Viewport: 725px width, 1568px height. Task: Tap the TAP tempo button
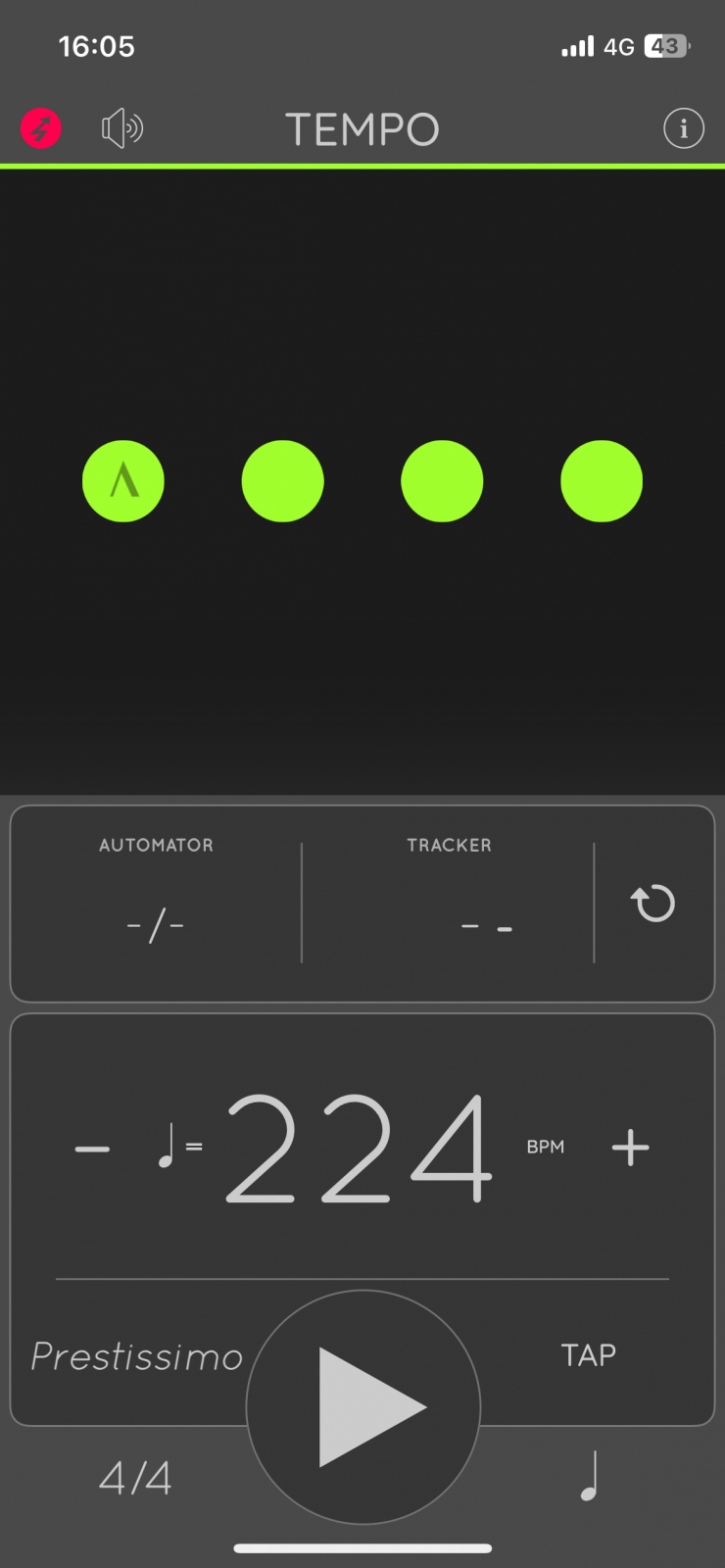(588, 1355)
